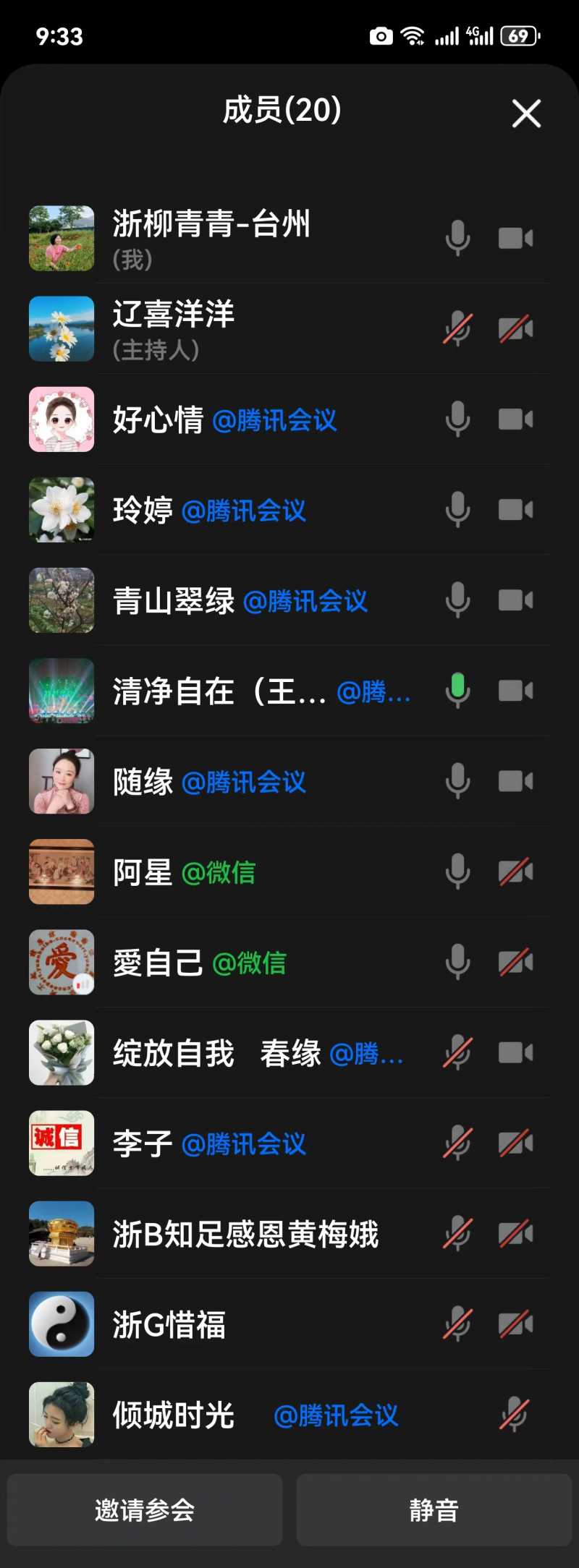This screenshot has height=1568, width=579.
Task: Close the 成员 members panel
Action: [x=526, y=114]
